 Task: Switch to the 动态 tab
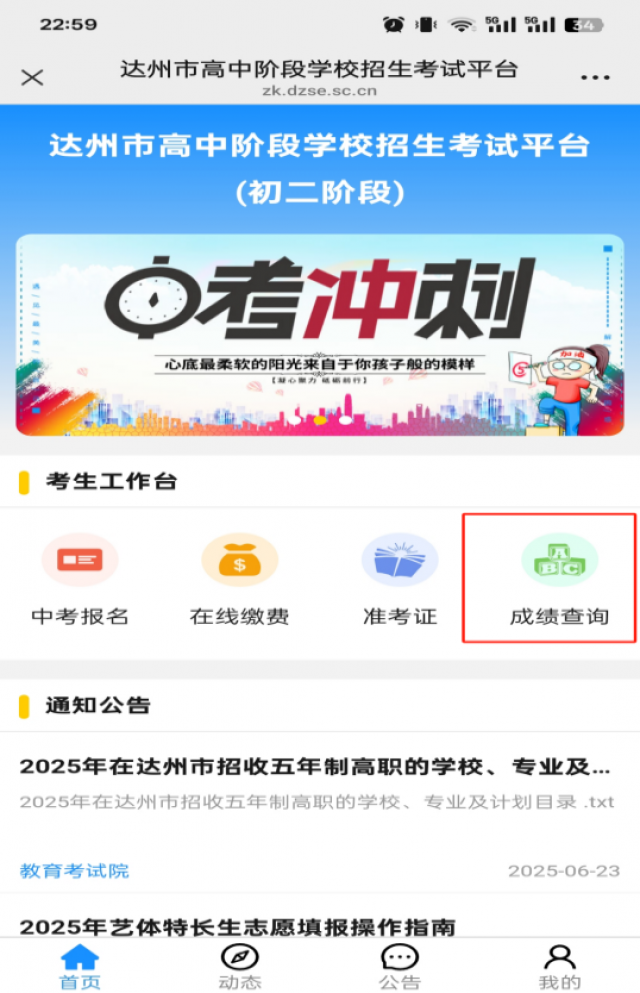click(x=240, y=965)
